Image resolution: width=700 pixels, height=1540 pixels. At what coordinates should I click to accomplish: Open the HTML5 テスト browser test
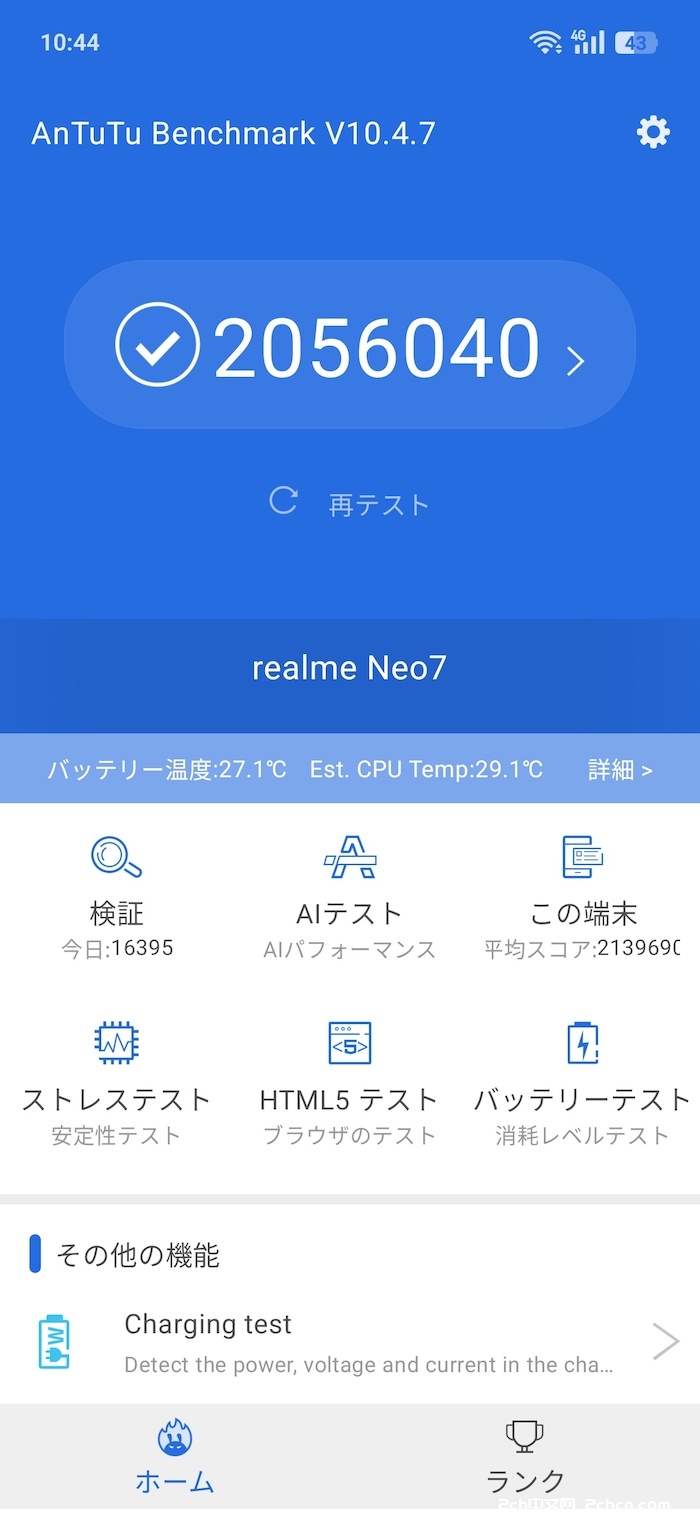[x=349, y=1083]
